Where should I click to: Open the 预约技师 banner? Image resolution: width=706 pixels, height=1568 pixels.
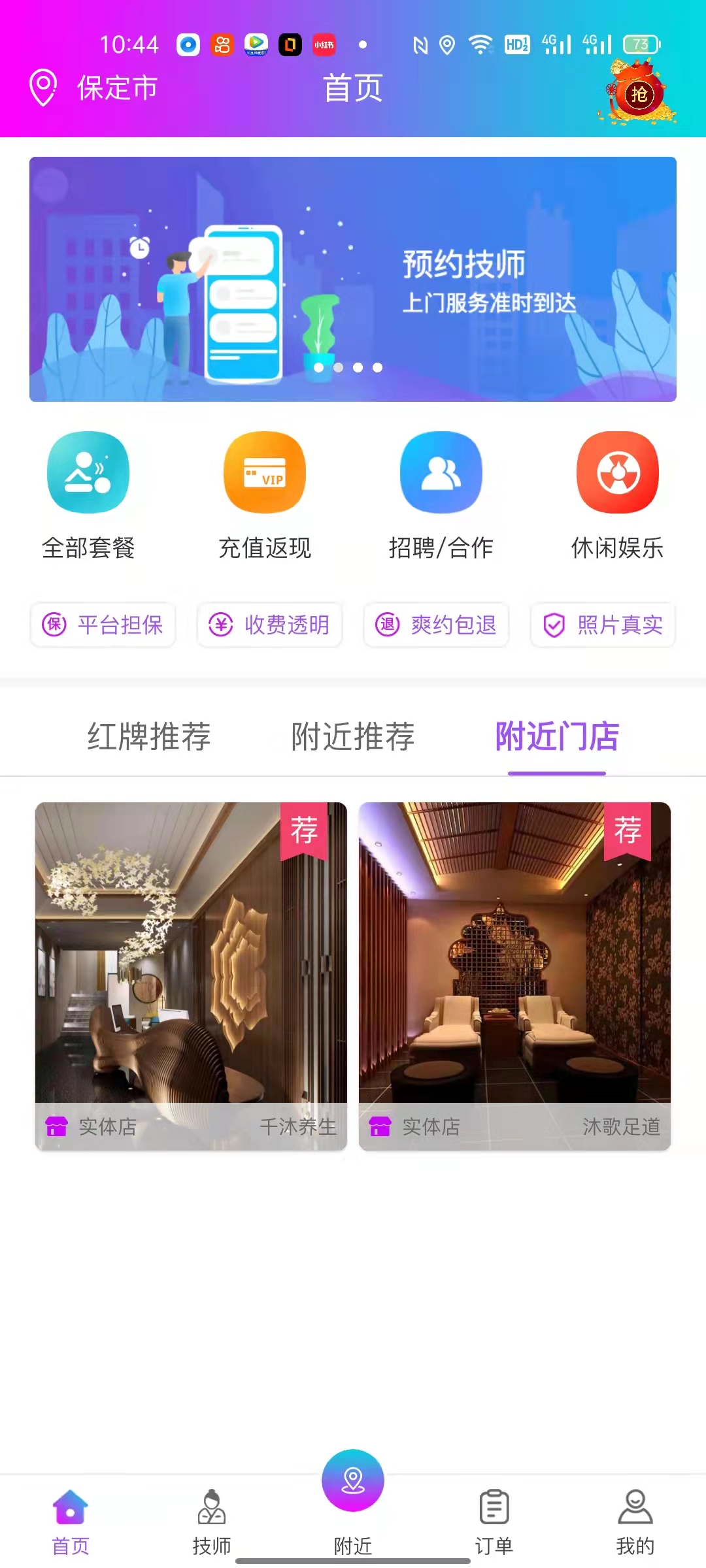[353, 279]
